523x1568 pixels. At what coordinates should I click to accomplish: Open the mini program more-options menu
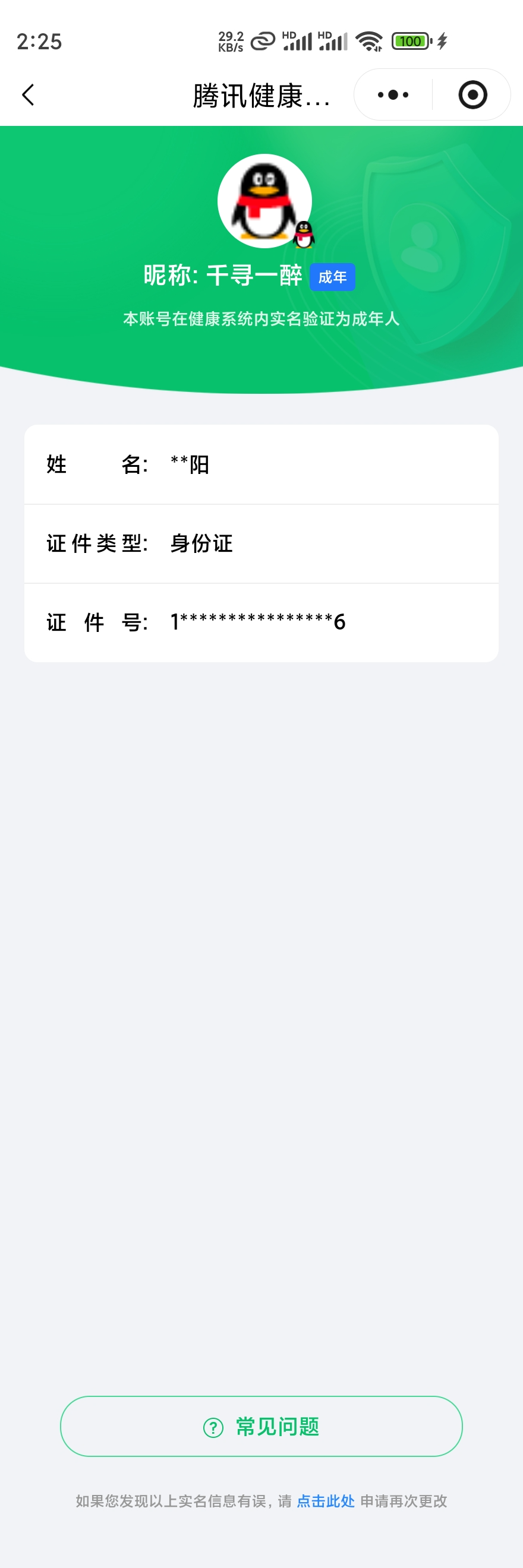click(393, 95)
